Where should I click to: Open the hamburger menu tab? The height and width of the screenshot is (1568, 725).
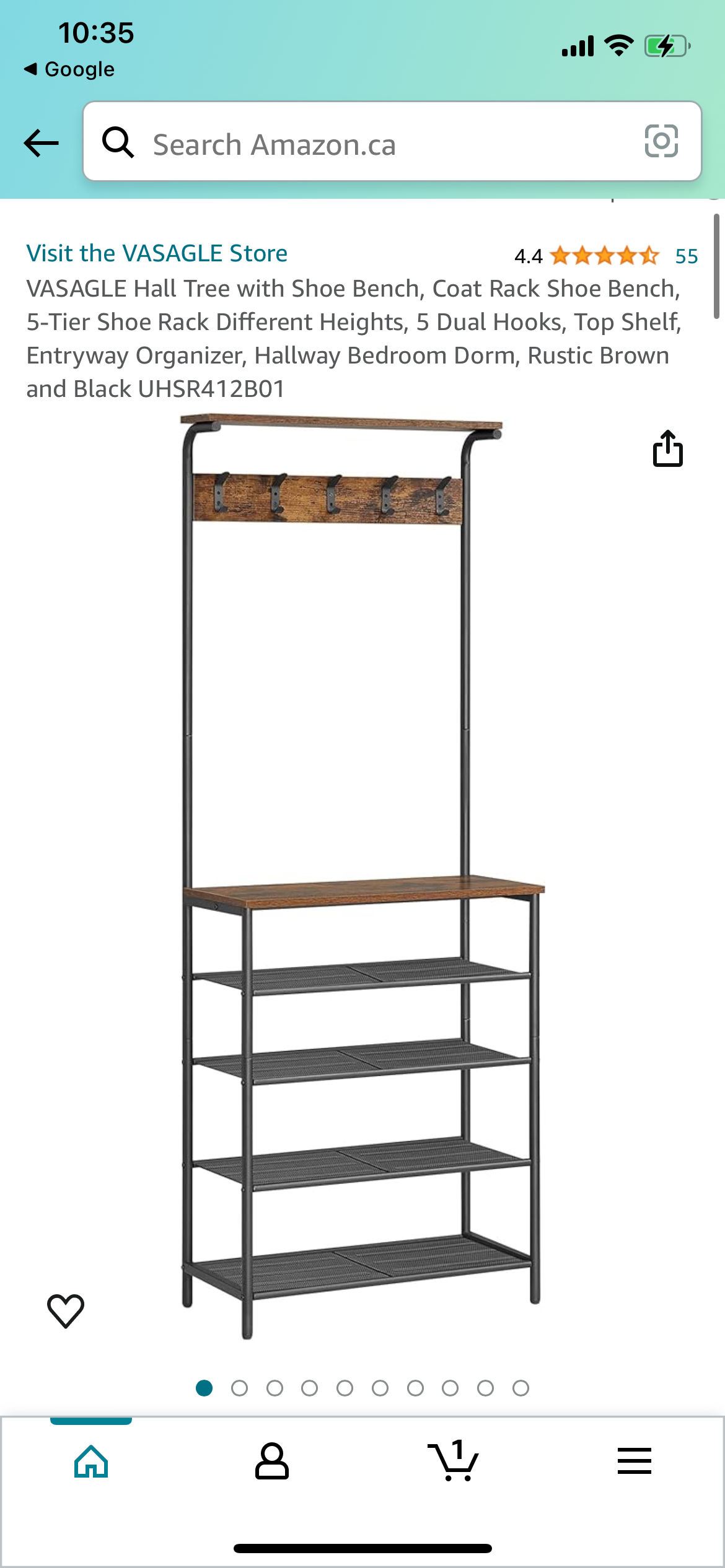coord(634,1461)
